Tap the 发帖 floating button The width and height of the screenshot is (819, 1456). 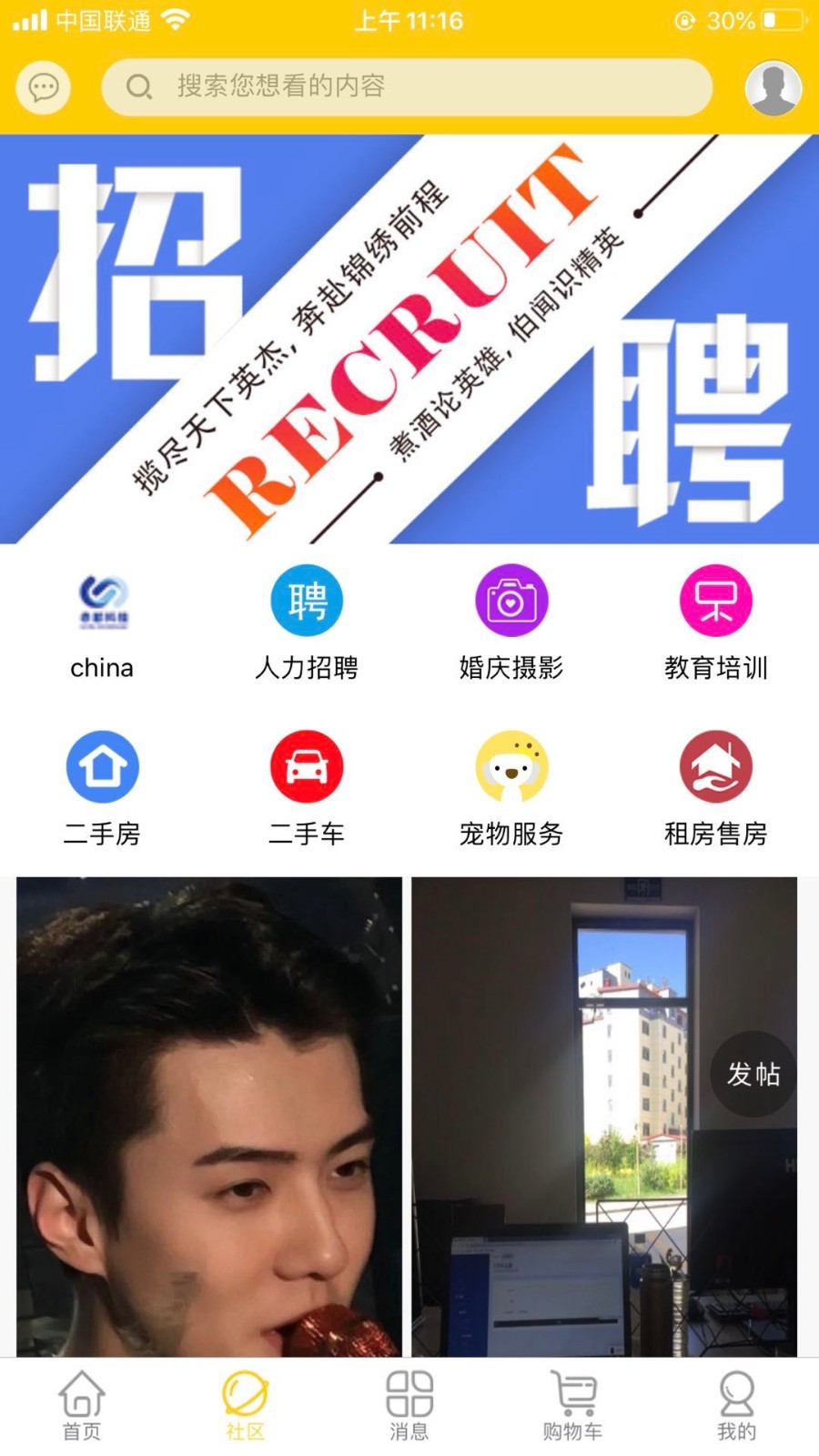click(753, 1074)
